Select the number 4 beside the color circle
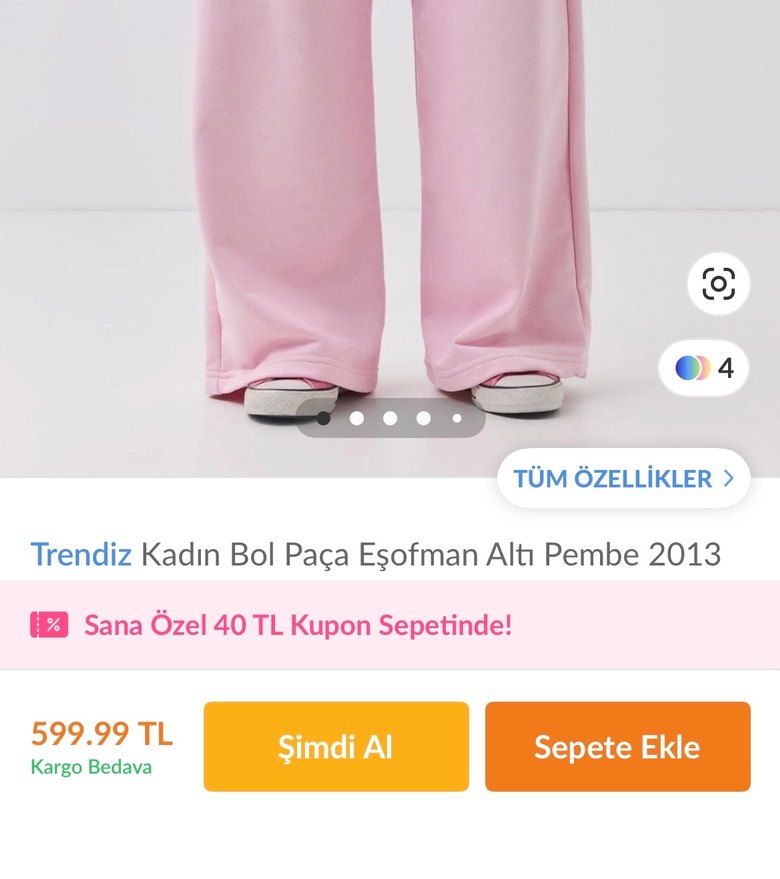Viewport: 780px width, 879px height. tap(723, 368)
